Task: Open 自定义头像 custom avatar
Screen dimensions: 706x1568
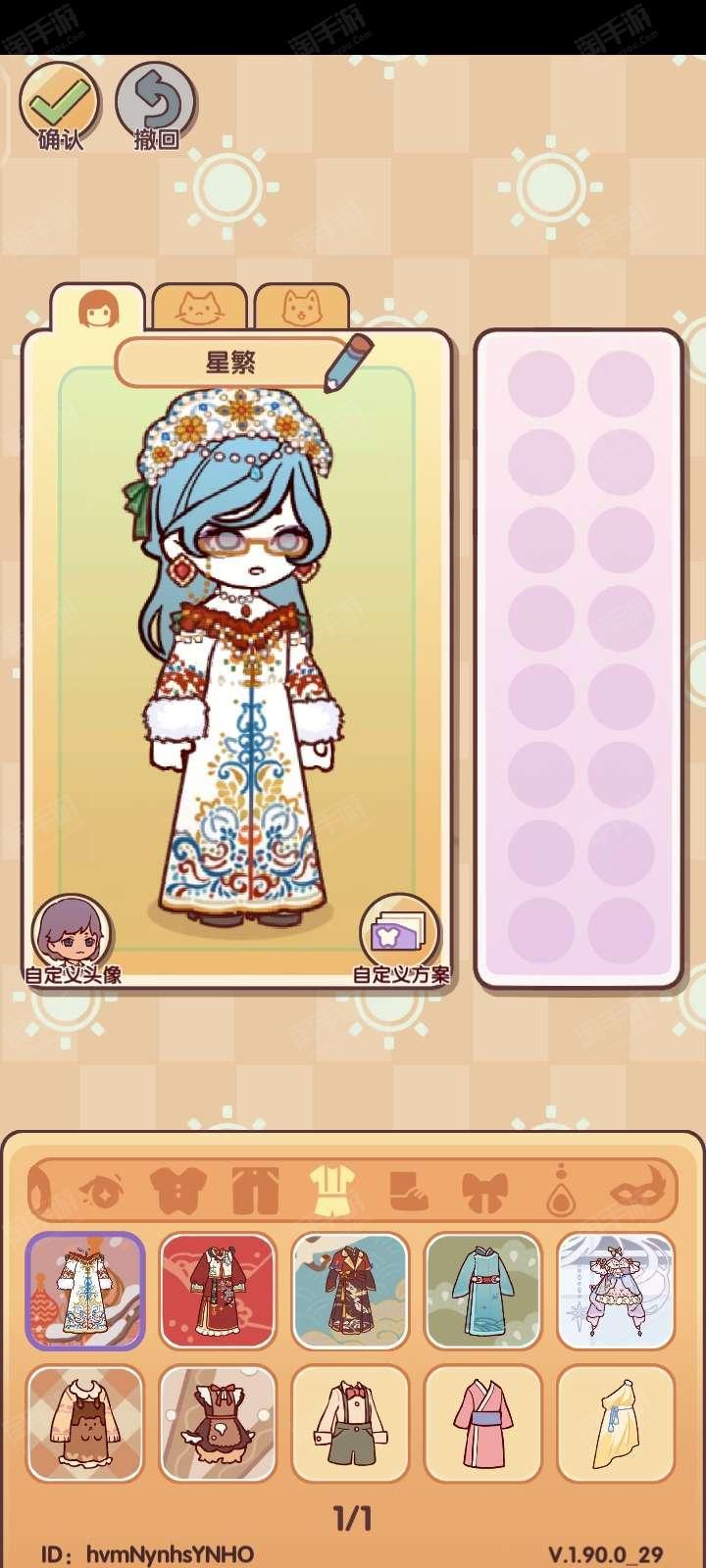Action: 73,938
